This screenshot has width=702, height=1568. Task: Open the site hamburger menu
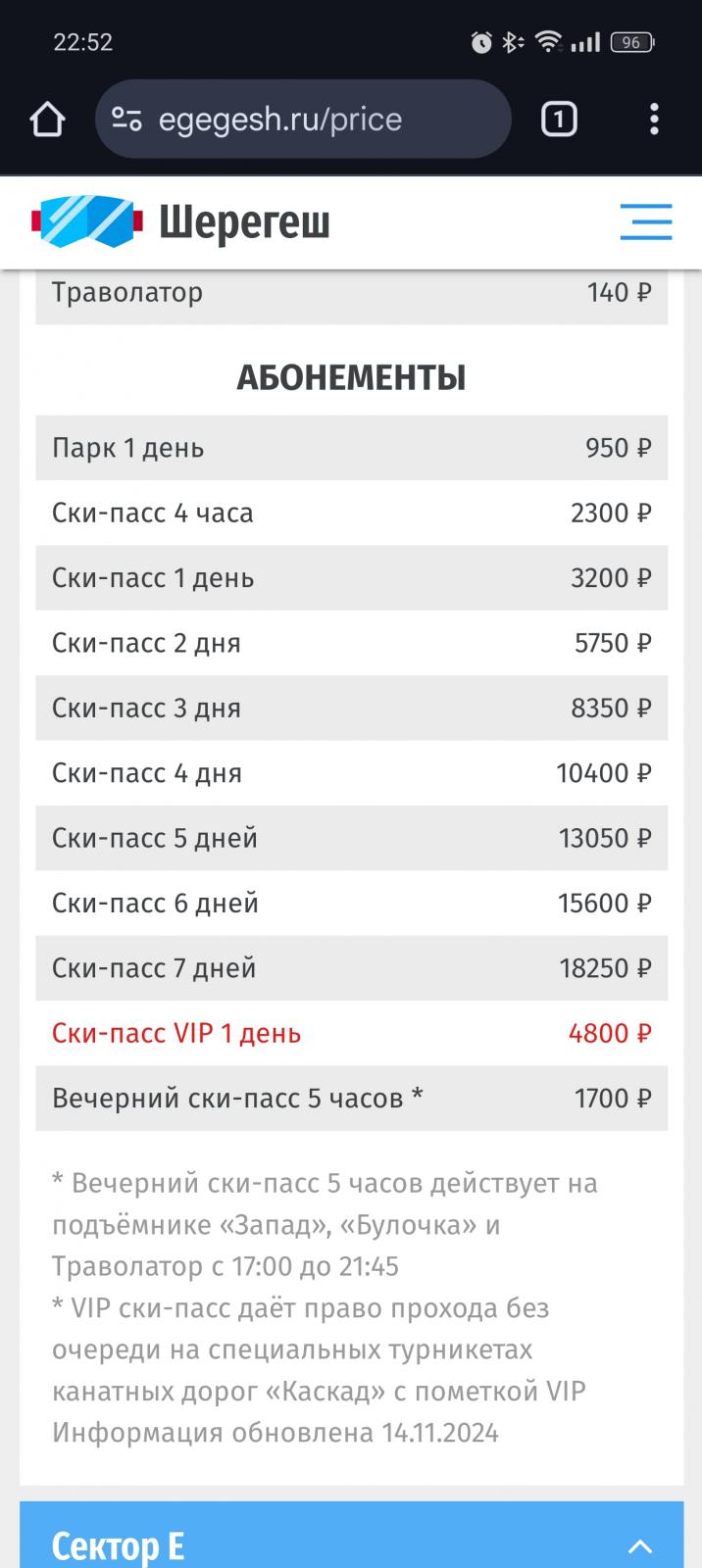click(x=646, y=221)
